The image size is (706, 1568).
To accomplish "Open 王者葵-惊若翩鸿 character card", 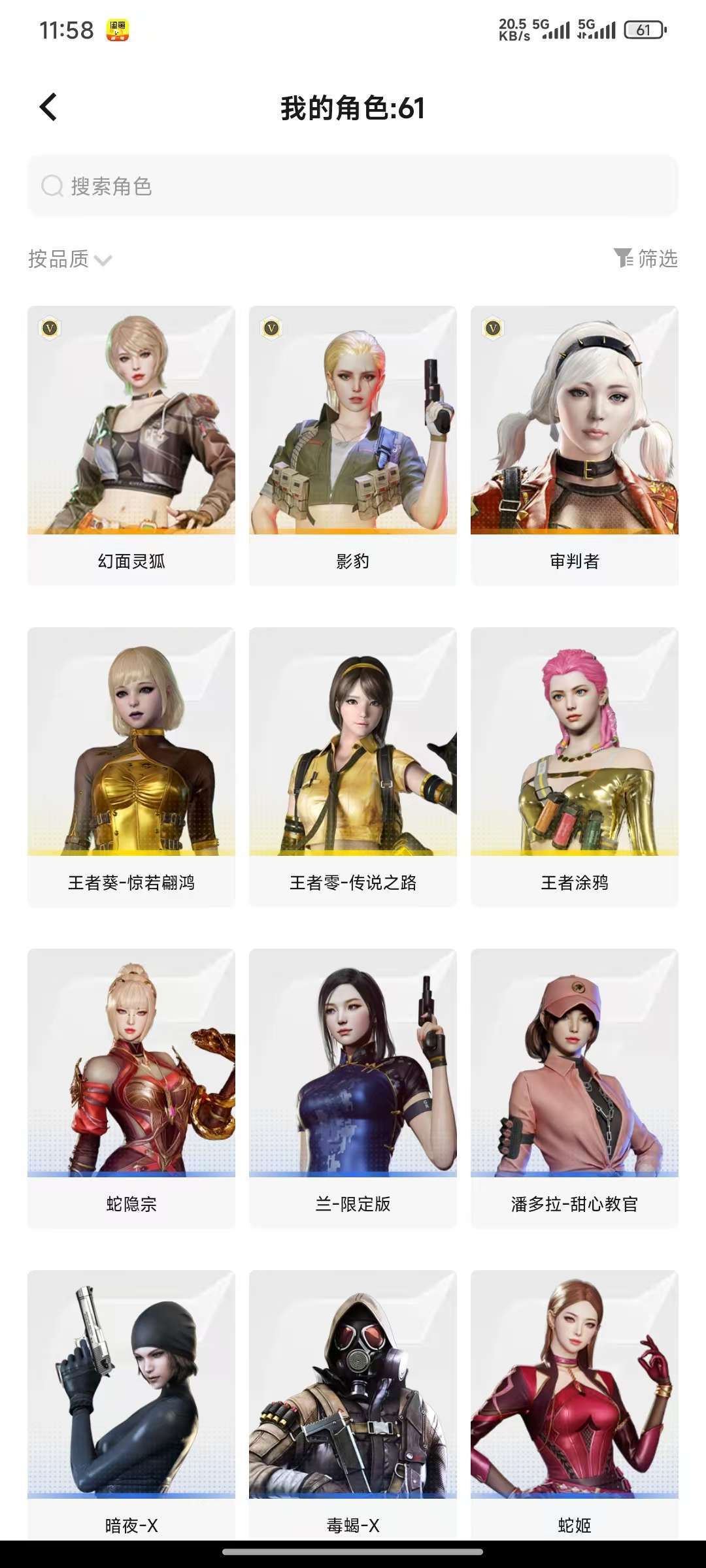I will click(x=131, y=766).
